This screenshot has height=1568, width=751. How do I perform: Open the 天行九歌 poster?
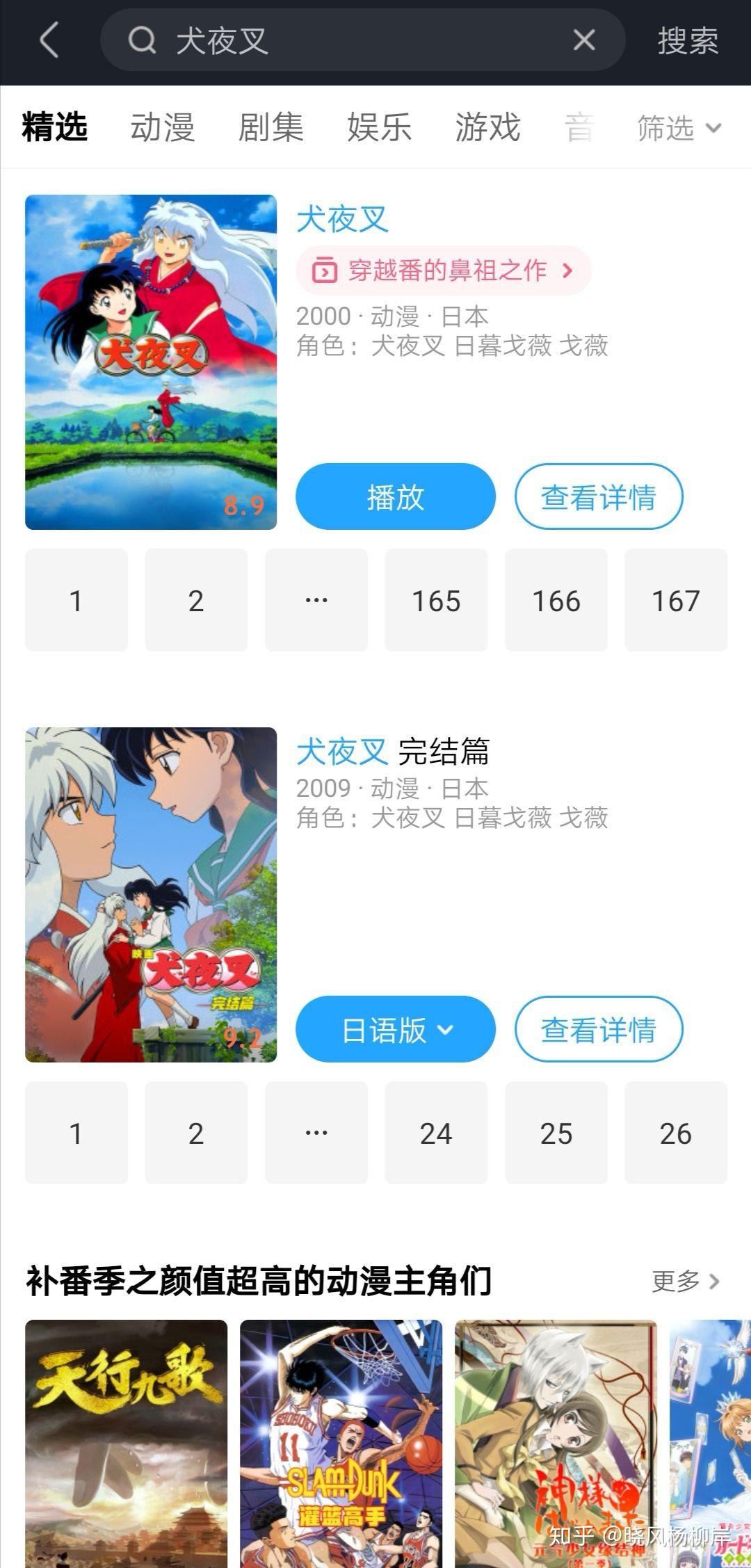click(126, 1443)
